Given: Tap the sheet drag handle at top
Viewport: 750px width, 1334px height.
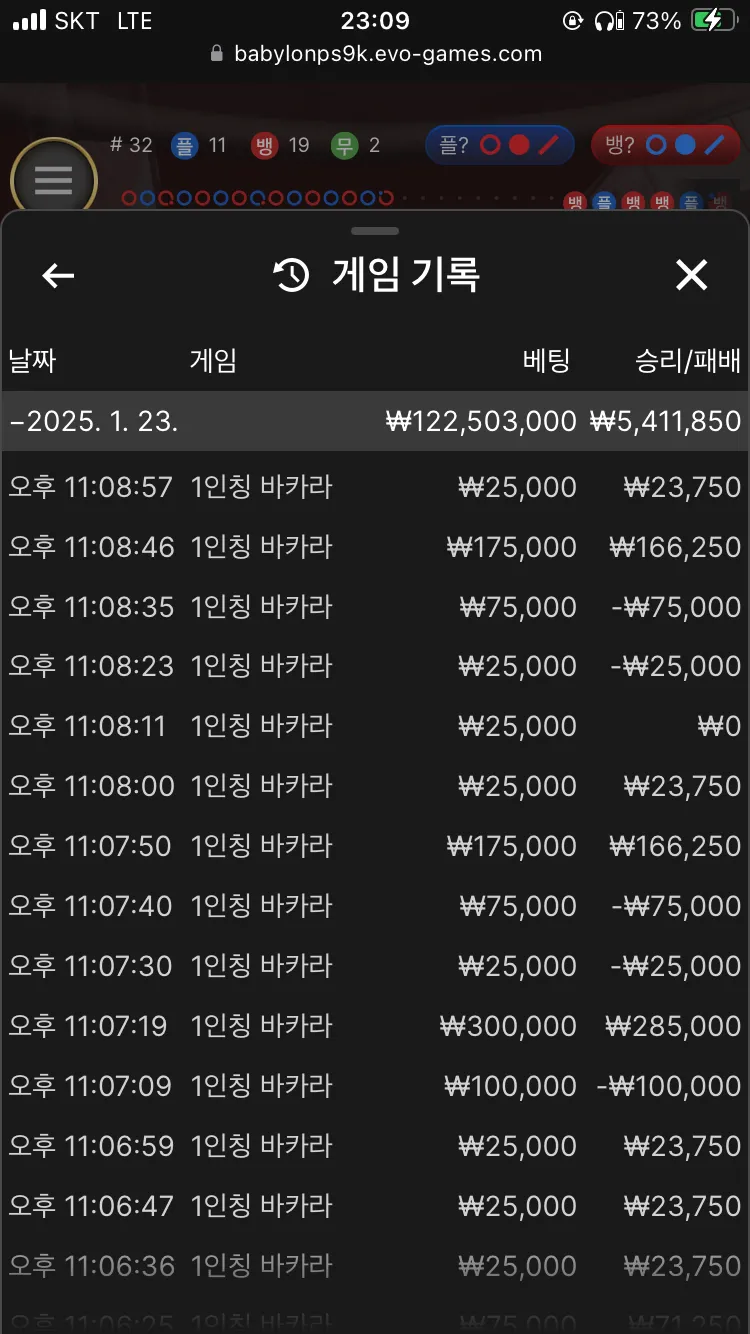Looking at the screenshot, I should click(x=376, y=231).
